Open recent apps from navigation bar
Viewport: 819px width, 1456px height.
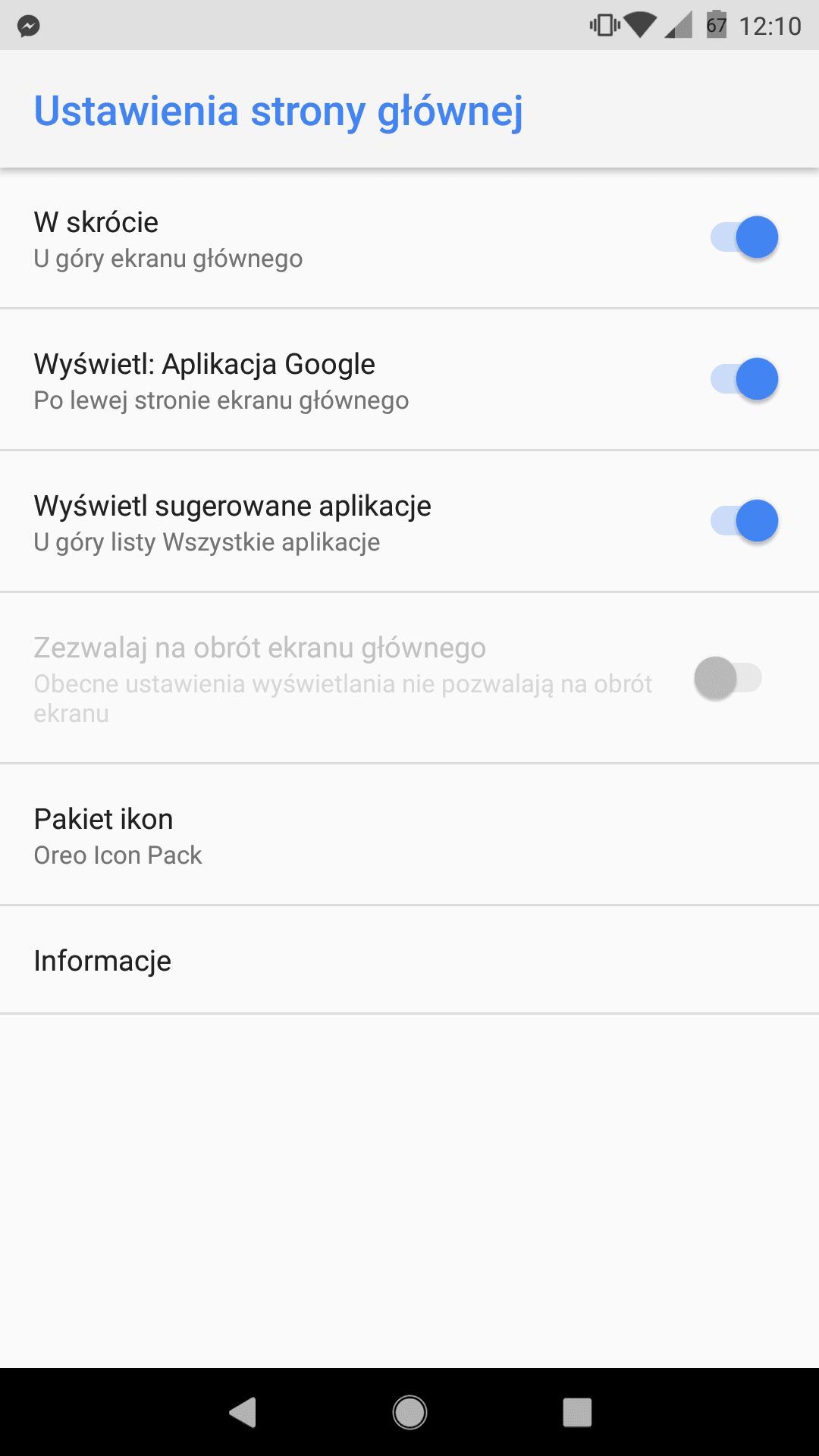577,1412
